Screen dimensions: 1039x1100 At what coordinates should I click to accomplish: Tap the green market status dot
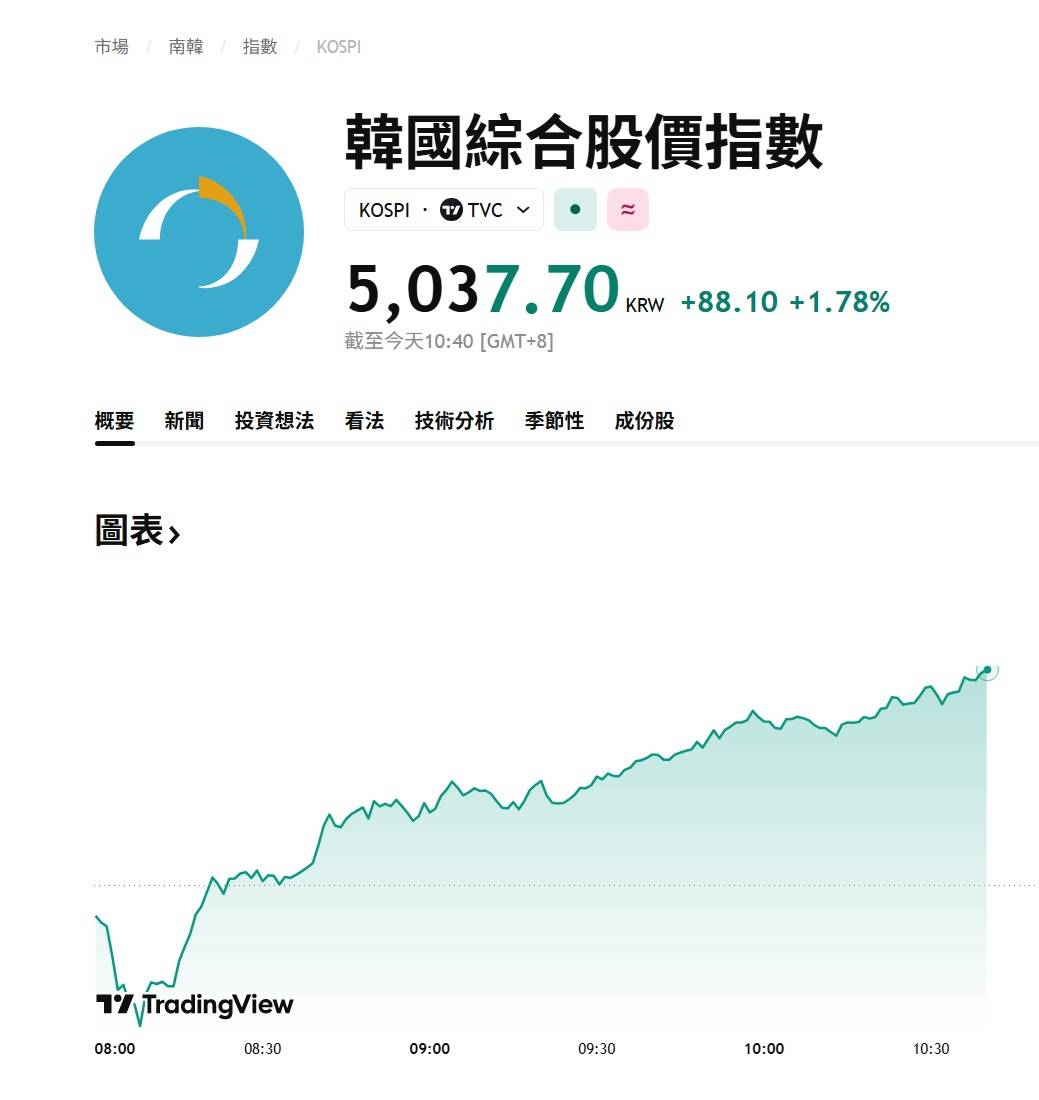[x=575, y=210]
